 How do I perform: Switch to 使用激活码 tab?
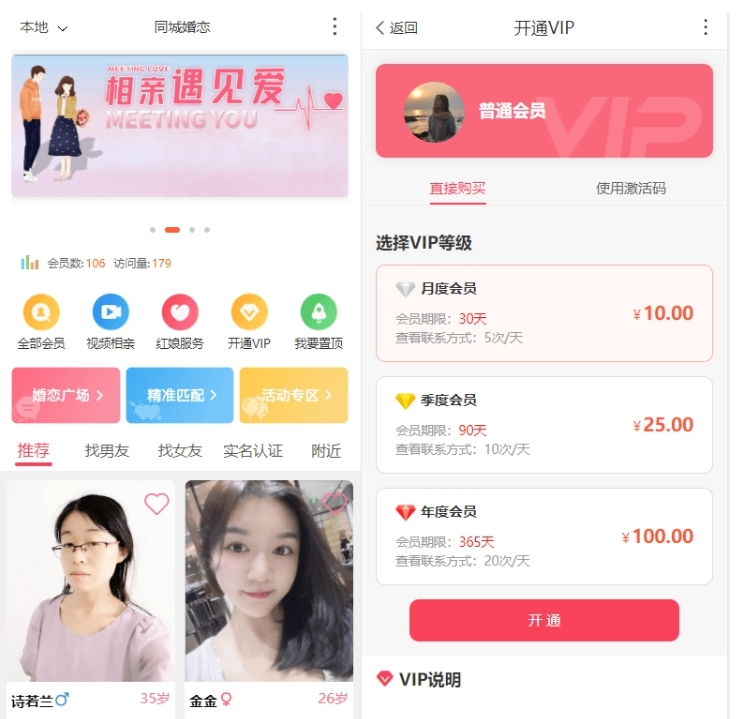click(x=630, y=188)
